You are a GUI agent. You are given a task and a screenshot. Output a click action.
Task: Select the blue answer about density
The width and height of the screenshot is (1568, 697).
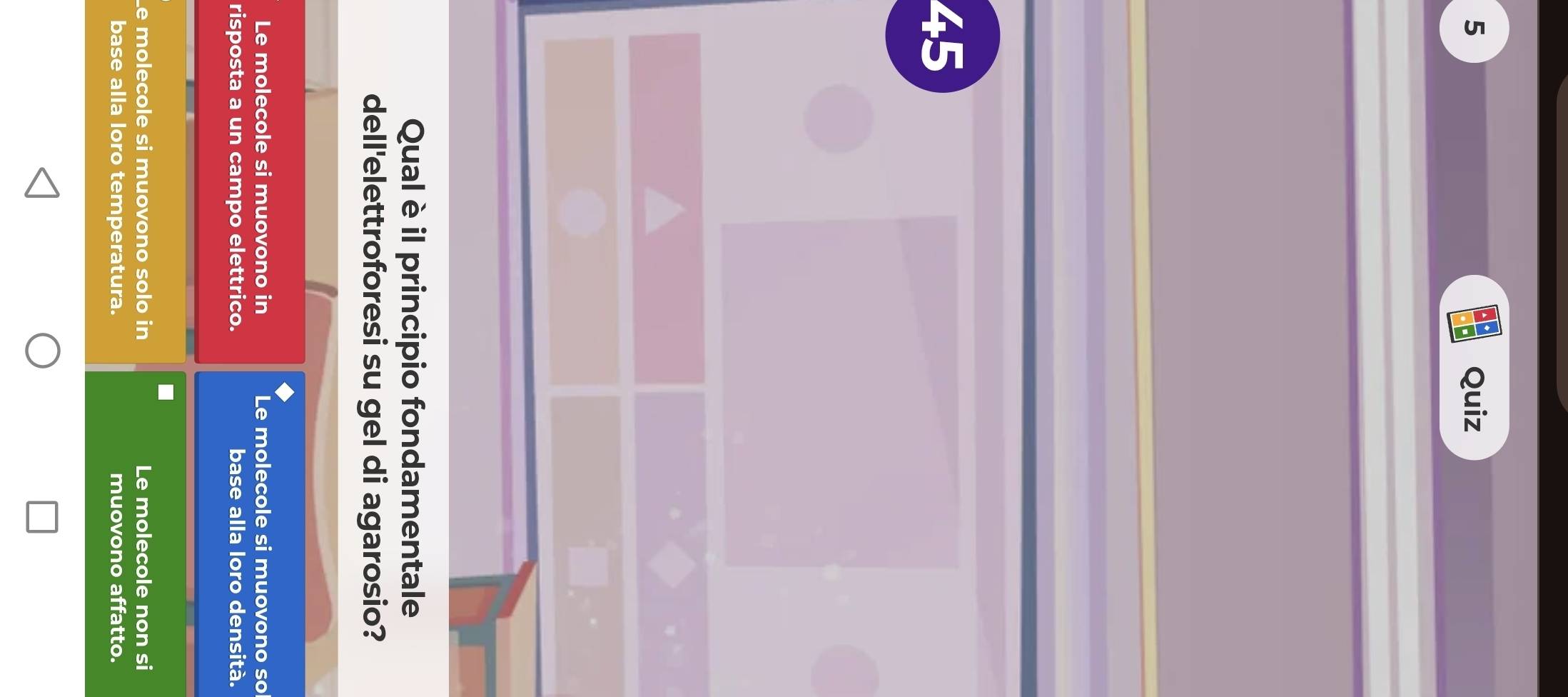(250, 536)
